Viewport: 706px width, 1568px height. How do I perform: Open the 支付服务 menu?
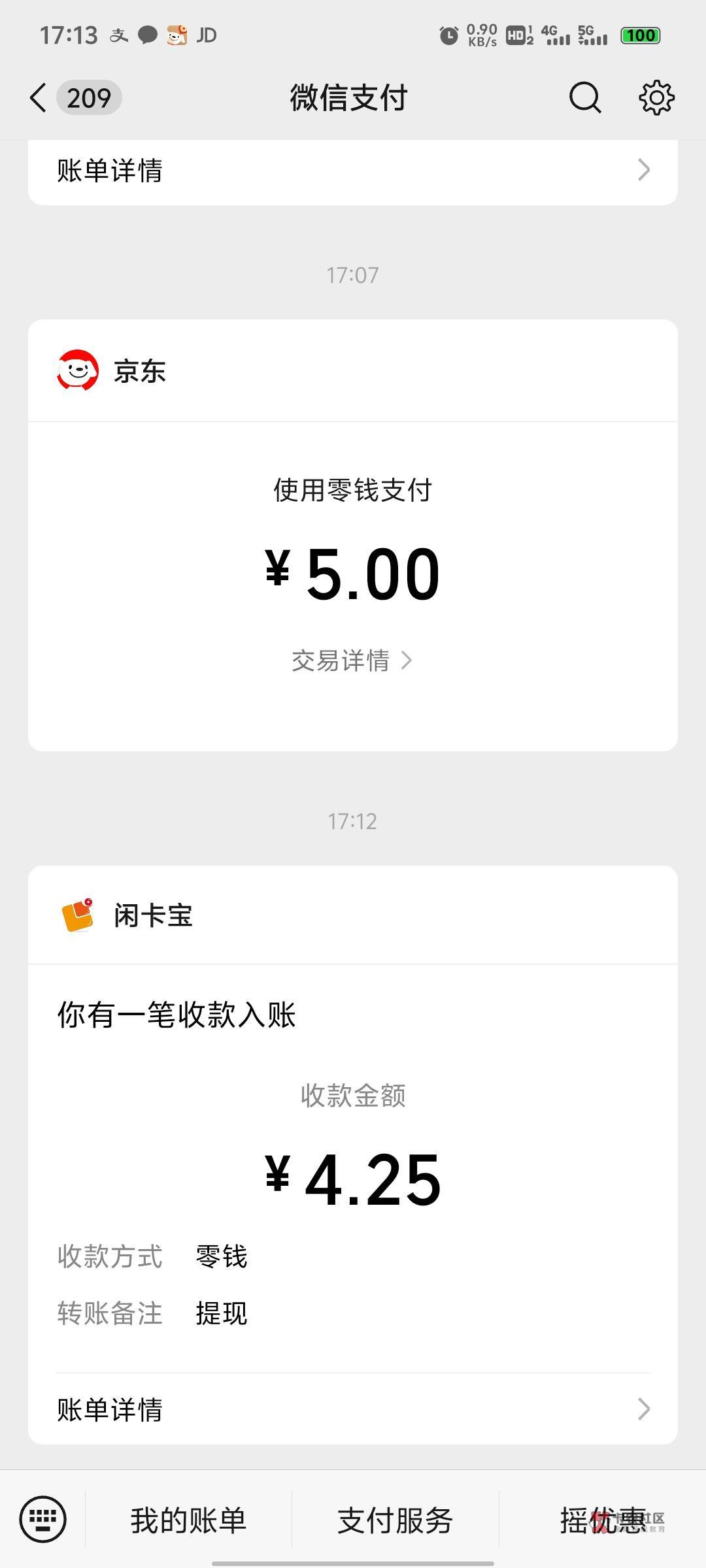pyautogui.click(x=395, y=1520)
